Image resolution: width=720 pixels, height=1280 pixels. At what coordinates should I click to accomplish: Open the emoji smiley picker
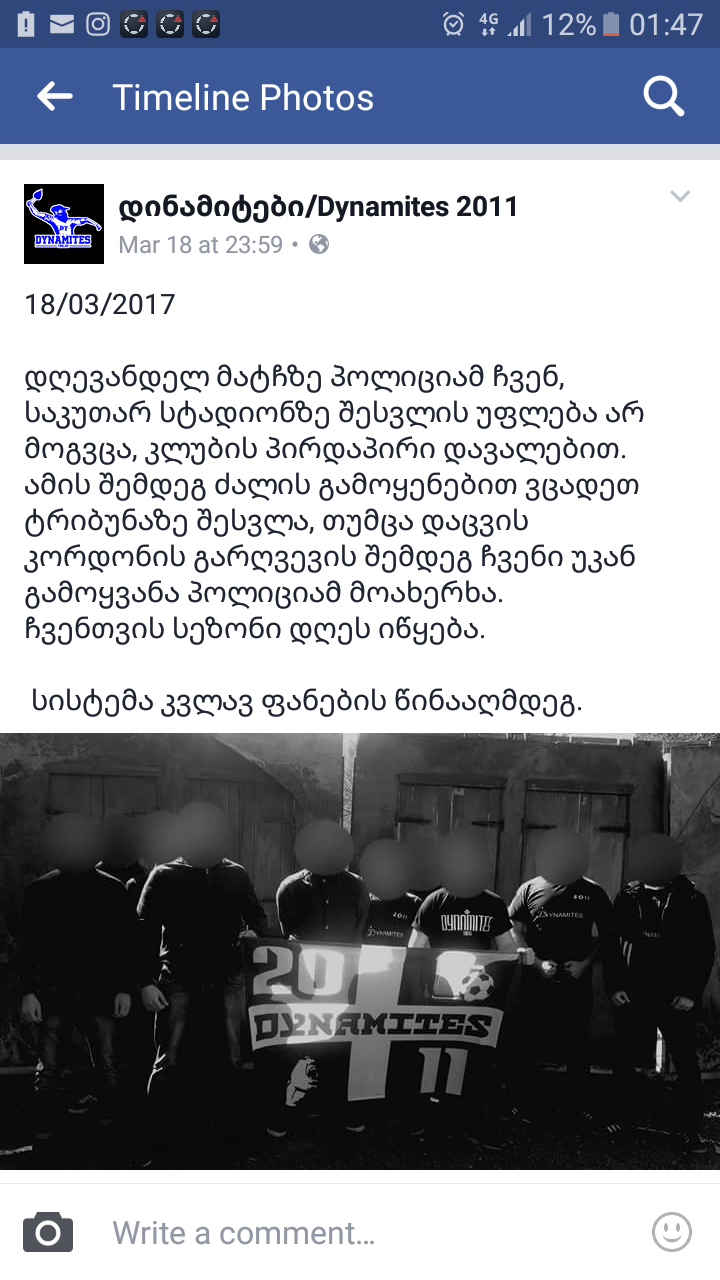pyautogui.click(x=671, y=1232)
